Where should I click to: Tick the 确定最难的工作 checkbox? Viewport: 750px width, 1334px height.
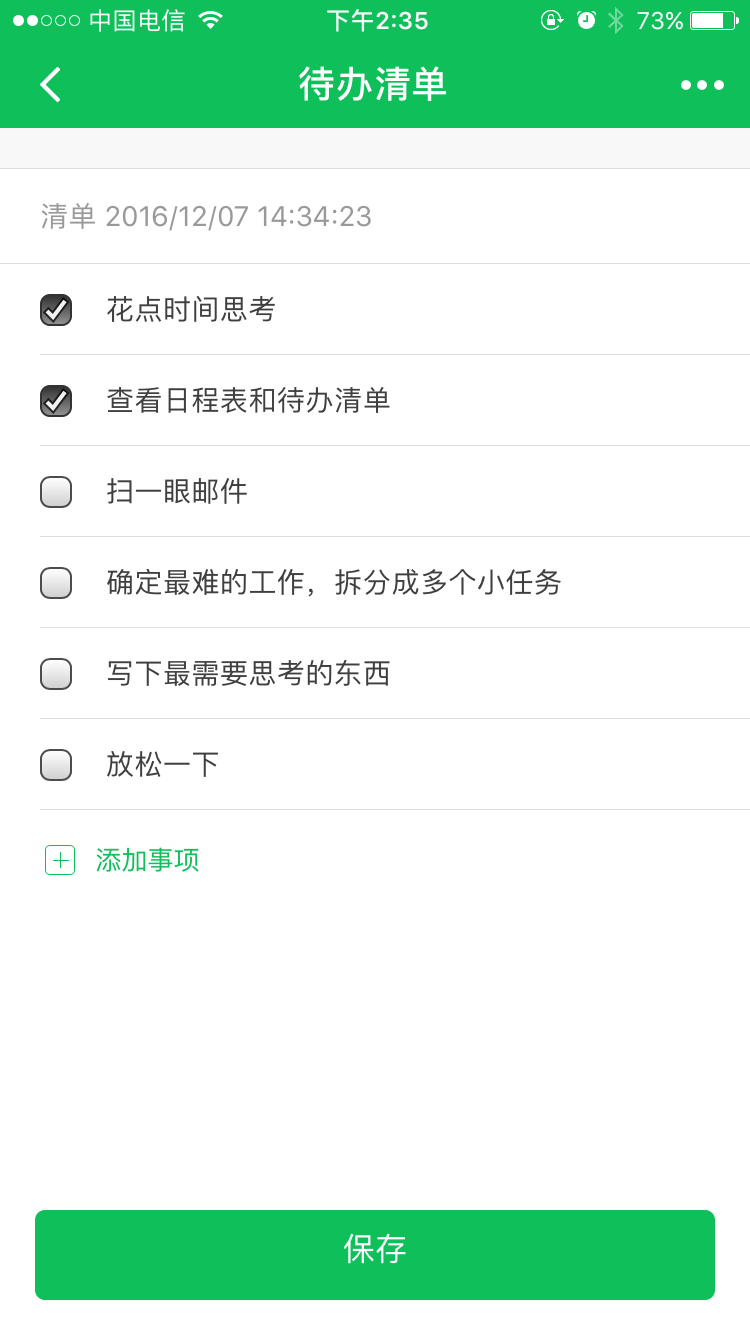click(x=56, y=583)
